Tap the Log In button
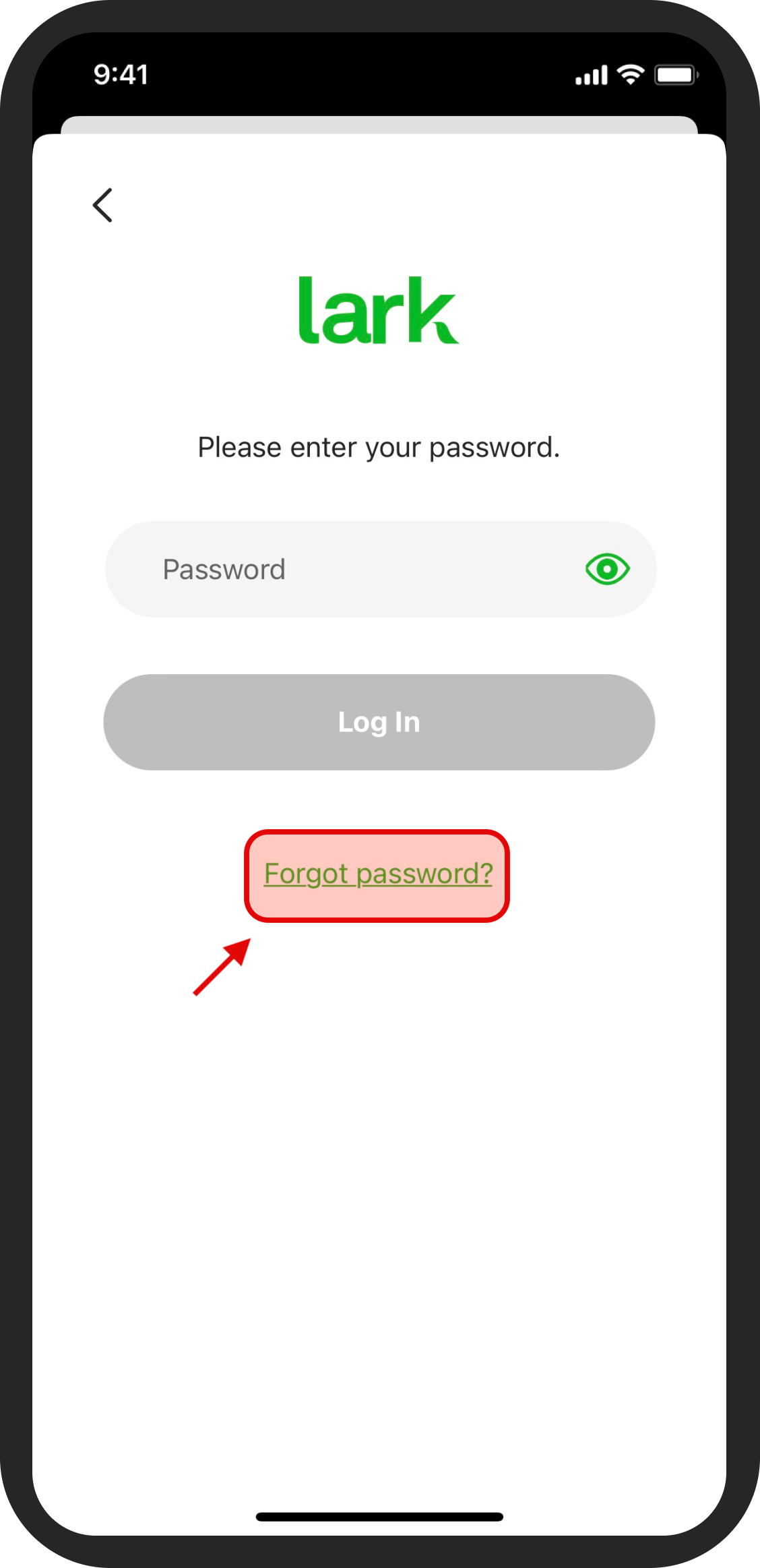Viewport: 760px width, 1568px height. tap(379, 722)
